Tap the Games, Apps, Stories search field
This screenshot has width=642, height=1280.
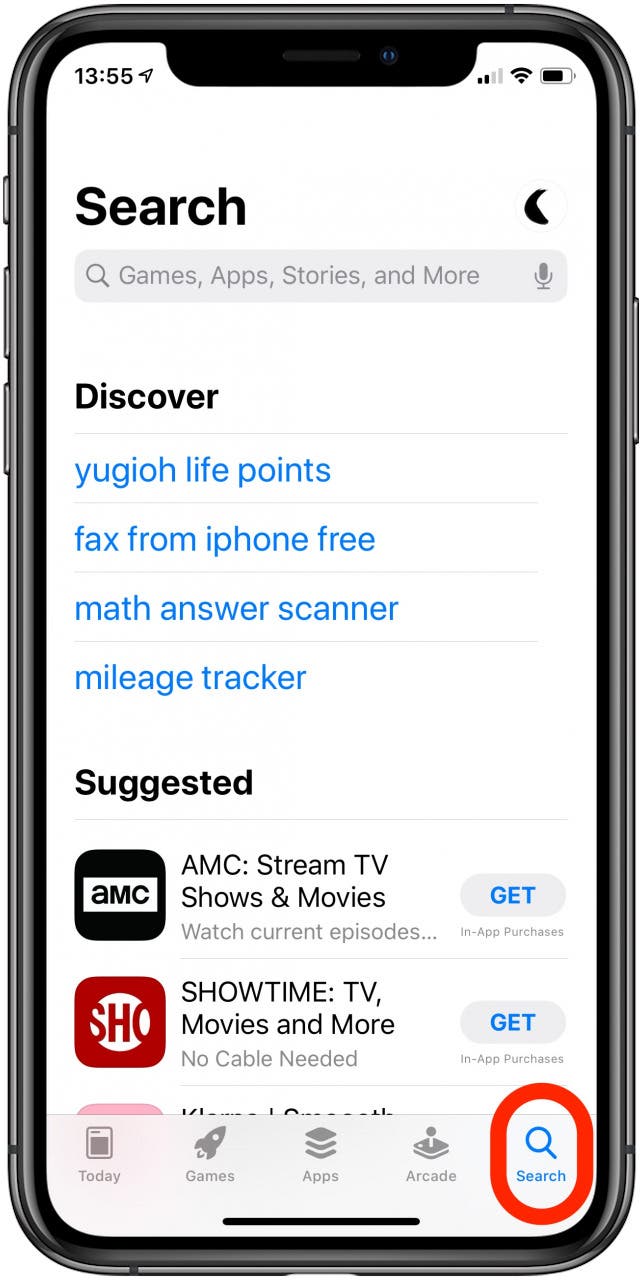320,276
